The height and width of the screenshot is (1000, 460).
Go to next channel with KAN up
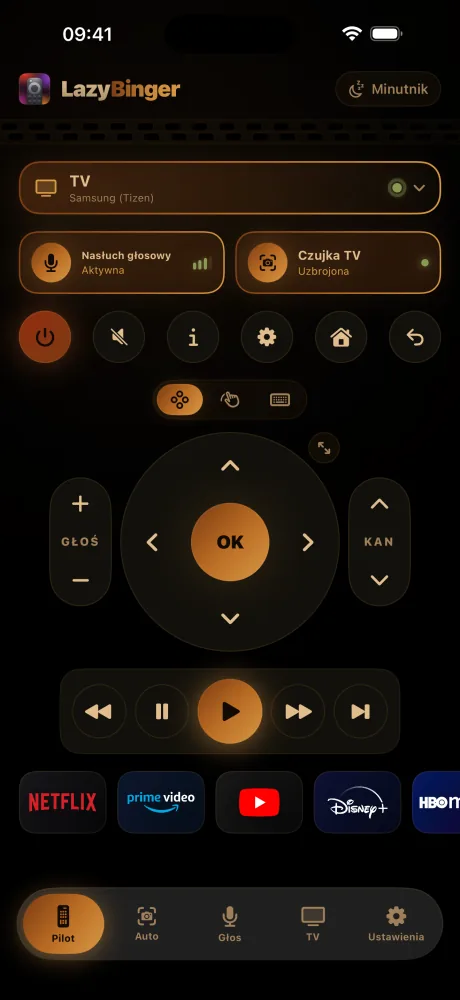[379, 504]
